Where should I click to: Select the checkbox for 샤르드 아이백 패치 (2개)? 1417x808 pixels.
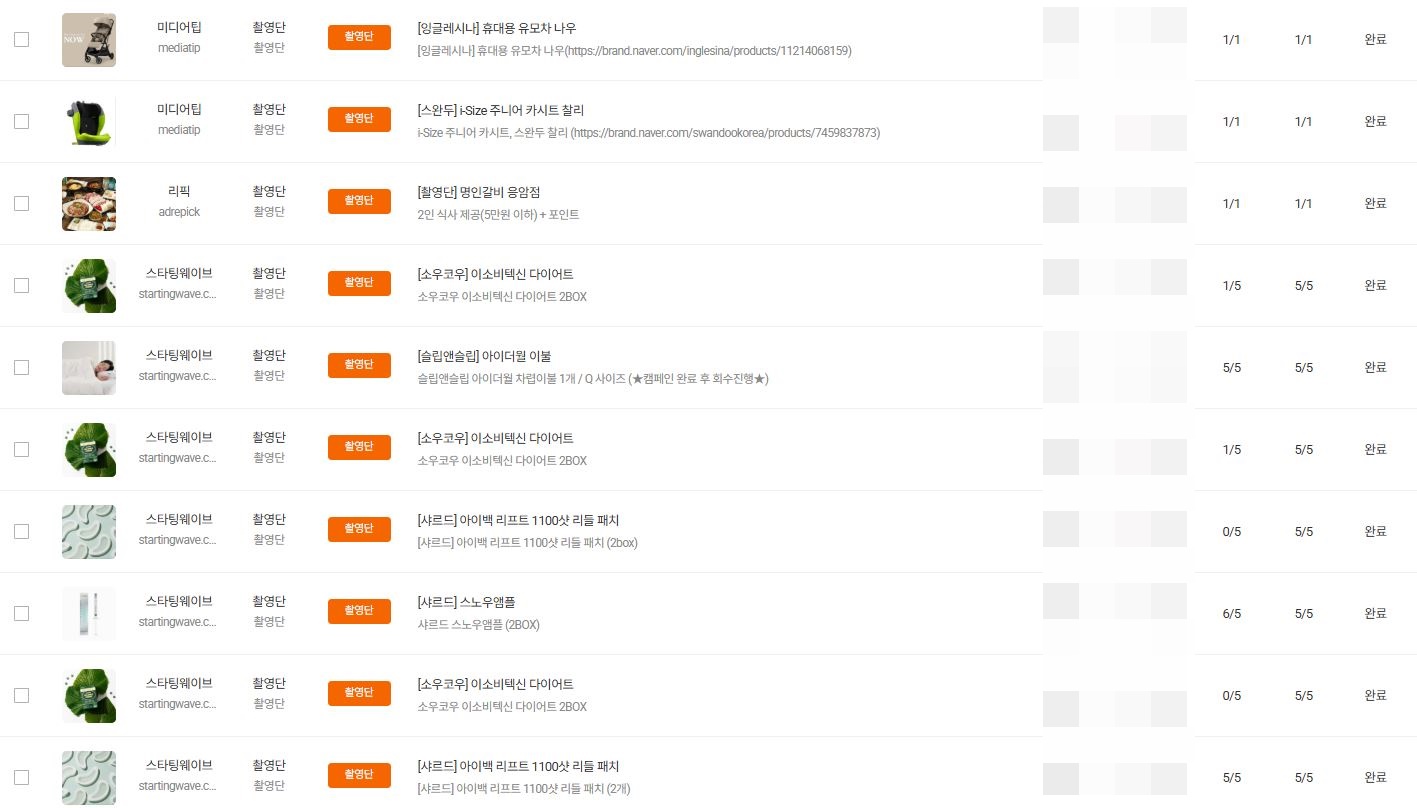click(22, 778)
